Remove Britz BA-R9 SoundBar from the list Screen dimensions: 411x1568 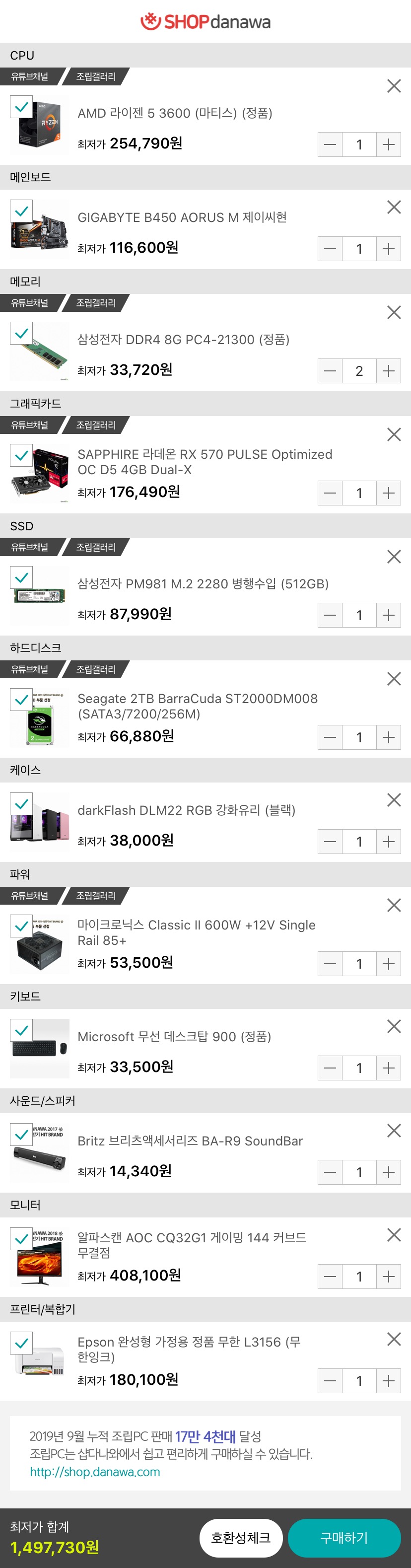pyautogui.click(x=394, y=1131)
